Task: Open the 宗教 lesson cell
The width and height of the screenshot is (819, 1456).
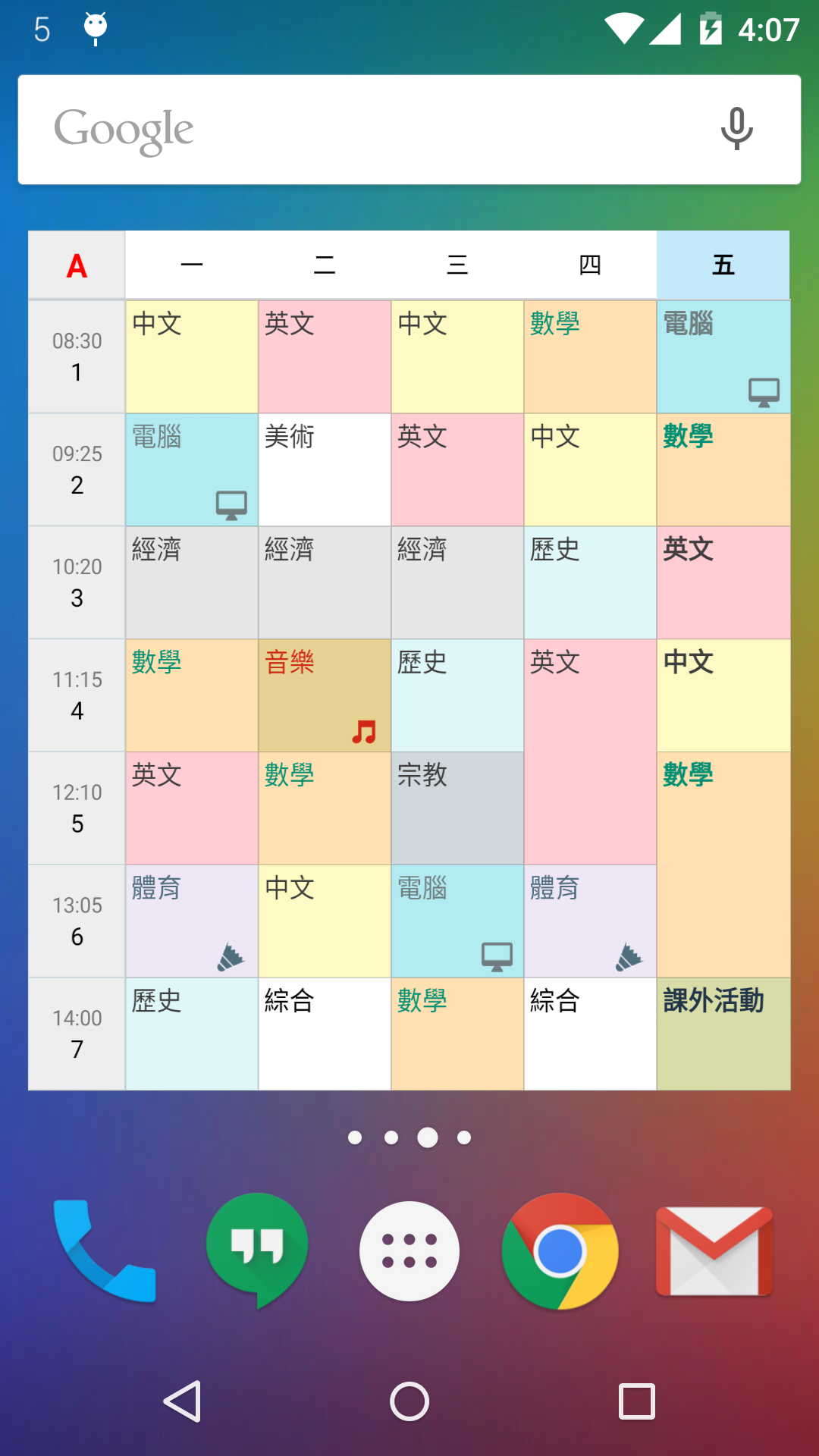Action: [x=457, y=808]
